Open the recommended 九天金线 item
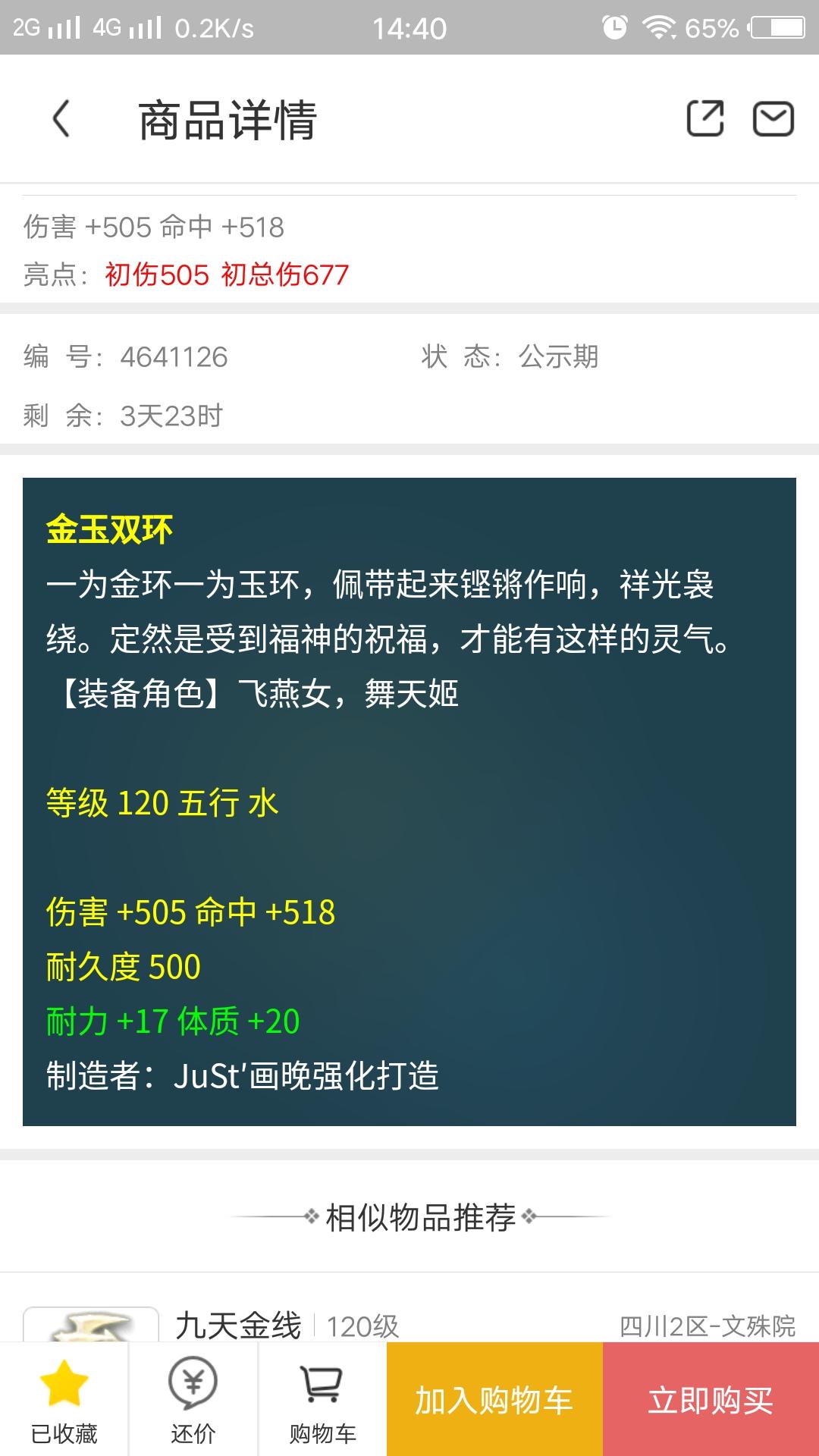The width and height of the screenshot is (819, 1456). [238, 1325]
